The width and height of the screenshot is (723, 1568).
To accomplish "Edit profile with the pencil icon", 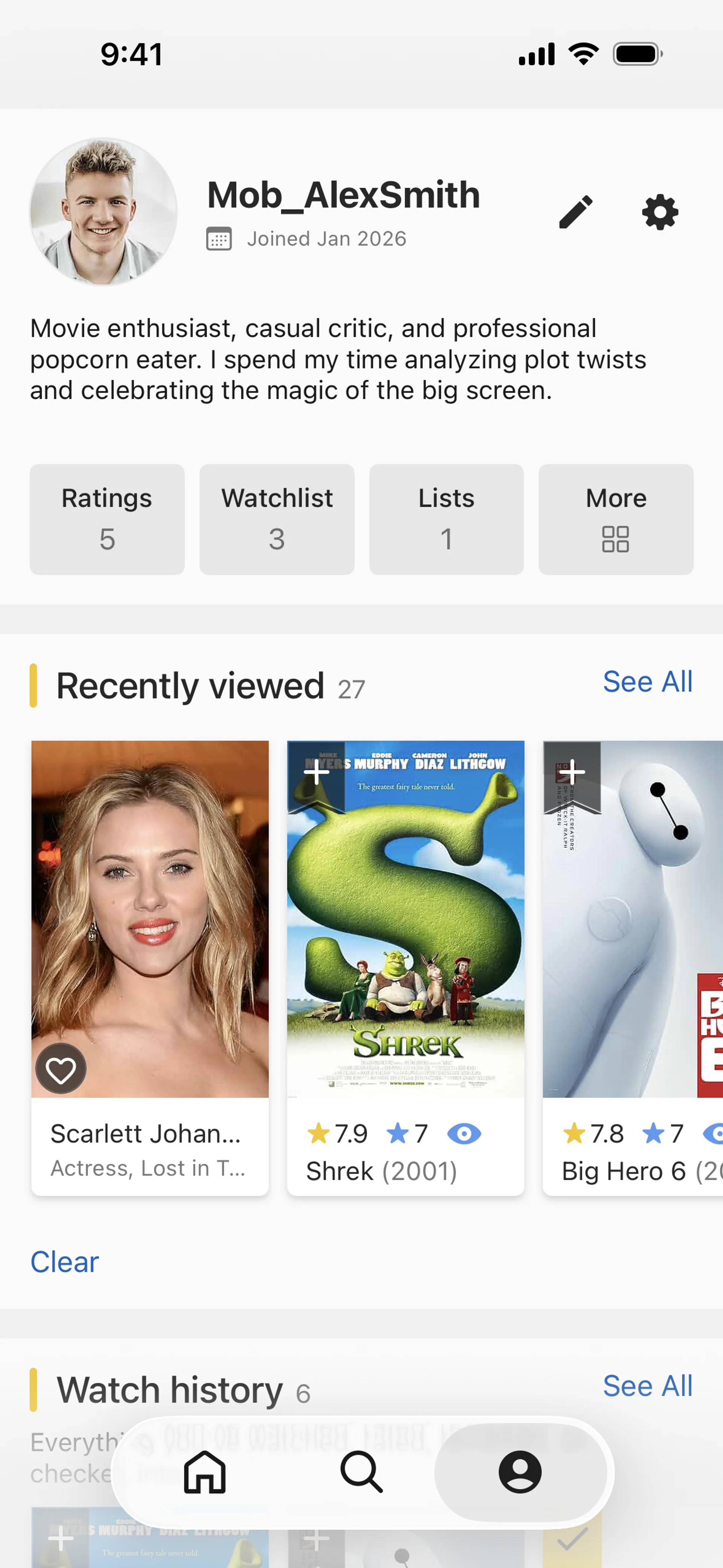I will tap(575, 212).
